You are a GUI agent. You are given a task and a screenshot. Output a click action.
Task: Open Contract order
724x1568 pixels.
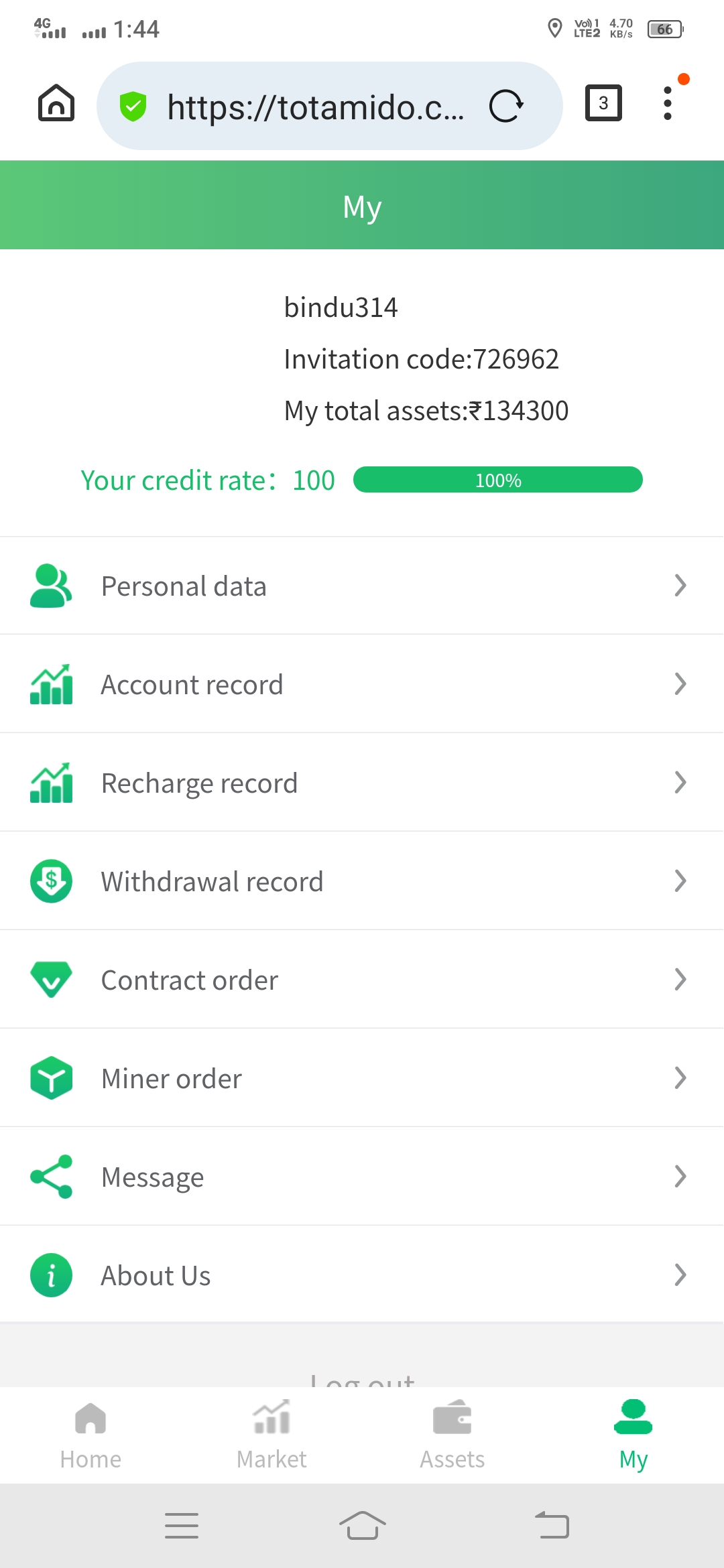pos(362,980)
